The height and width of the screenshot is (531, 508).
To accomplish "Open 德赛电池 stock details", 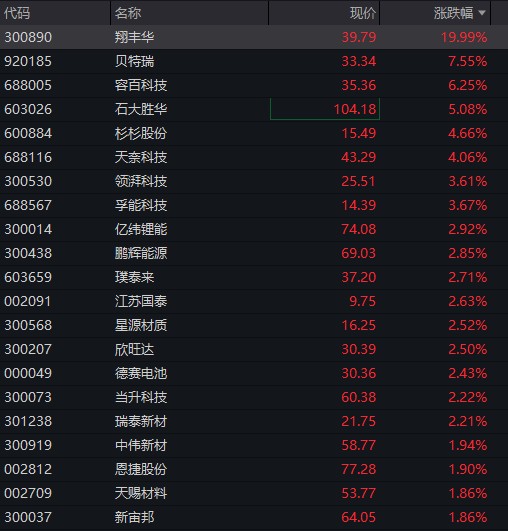I will pyautogui.click(x=254, y=373).
